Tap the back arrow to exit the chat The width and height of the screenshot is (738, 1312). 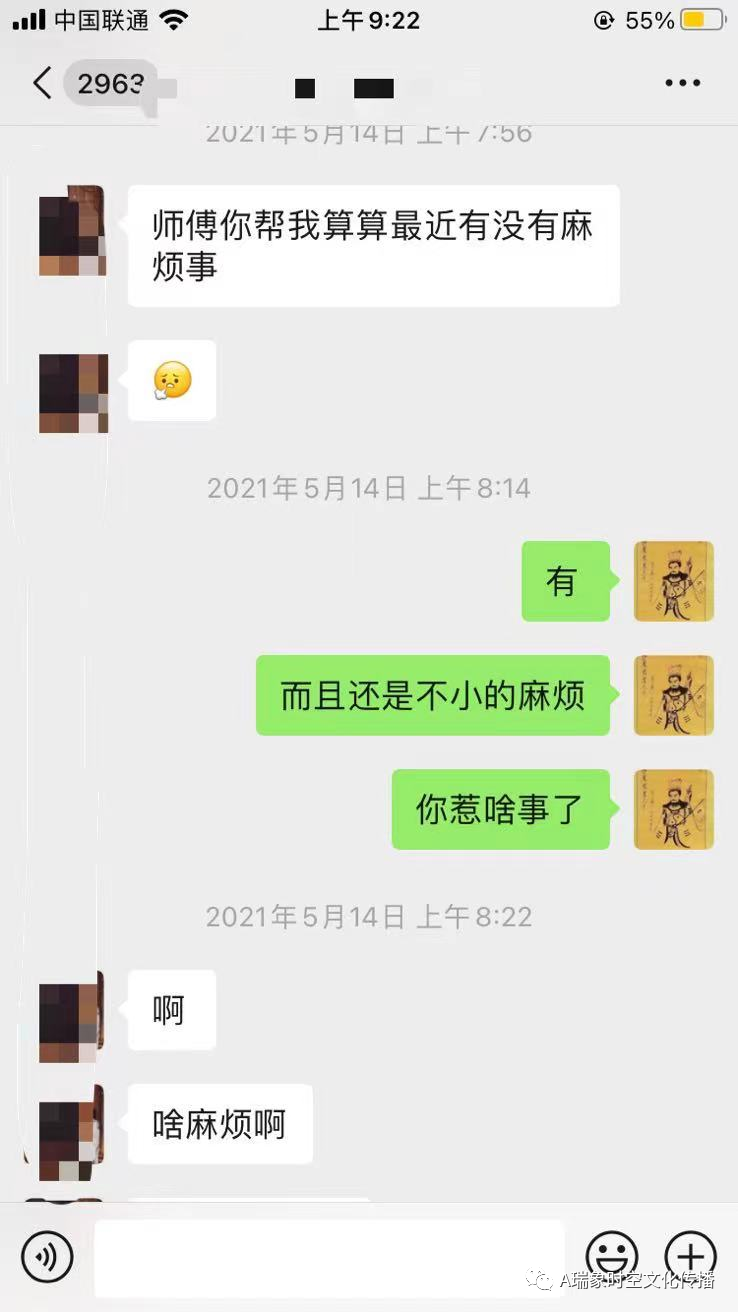click(40, 84)
